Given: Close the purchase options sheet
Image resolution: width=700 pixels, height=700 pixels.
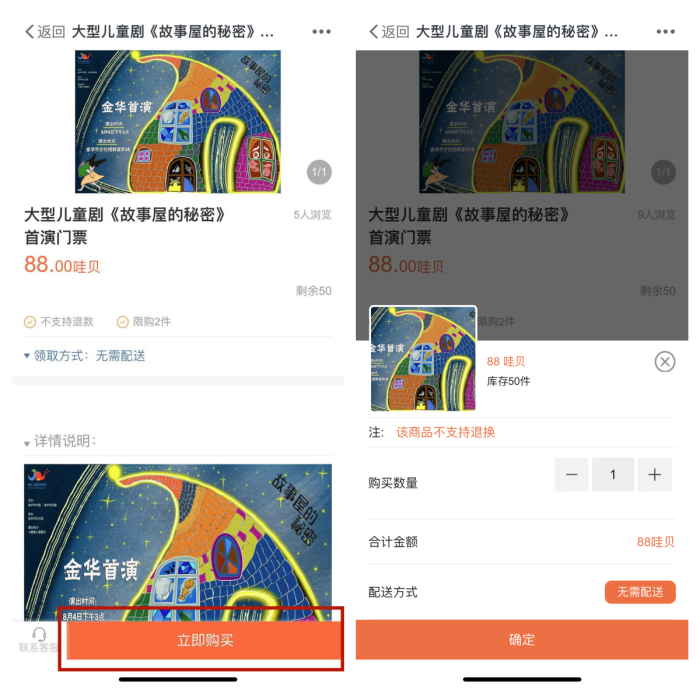Looking at the screenshot, I should tap(665, 362).
